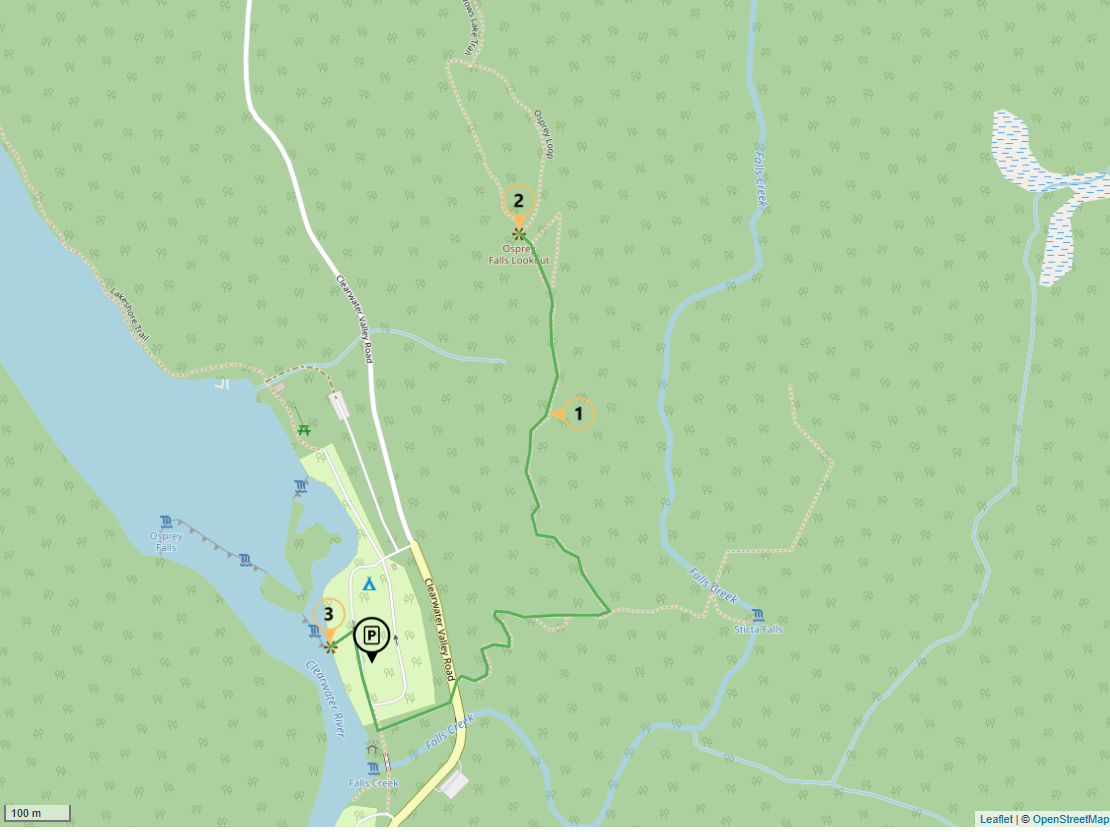Select marker 2 at Osprey Falls Lookout
Viewport: 1110px width, 835px height.
coord(518,202)
